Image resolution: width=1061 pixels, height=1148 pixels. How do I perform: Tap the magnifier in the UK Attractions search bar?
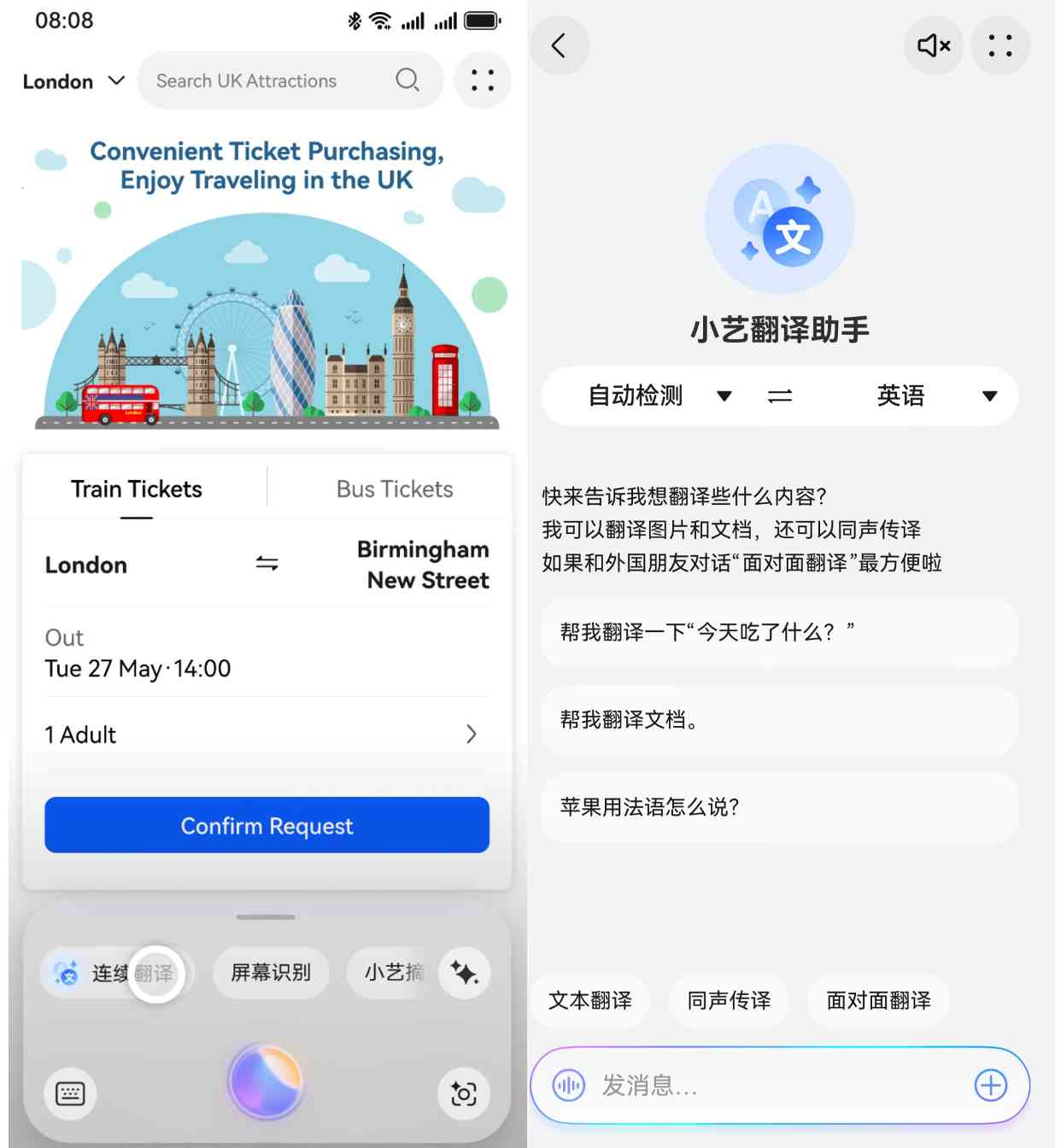coord(407,79)
